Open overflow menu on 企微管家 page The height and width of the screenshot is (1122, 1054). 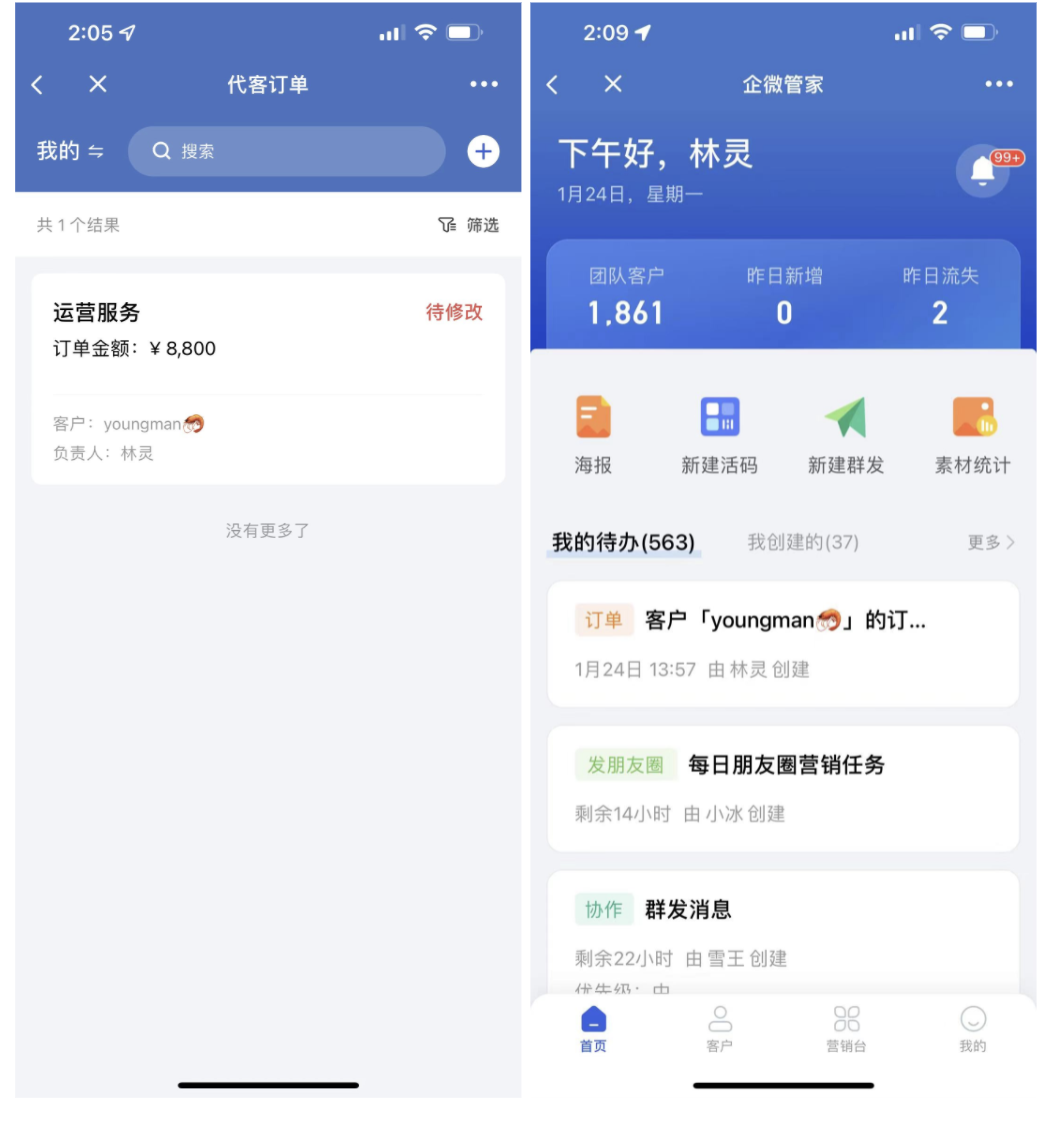pyautogui.click(x=998, y=85)
